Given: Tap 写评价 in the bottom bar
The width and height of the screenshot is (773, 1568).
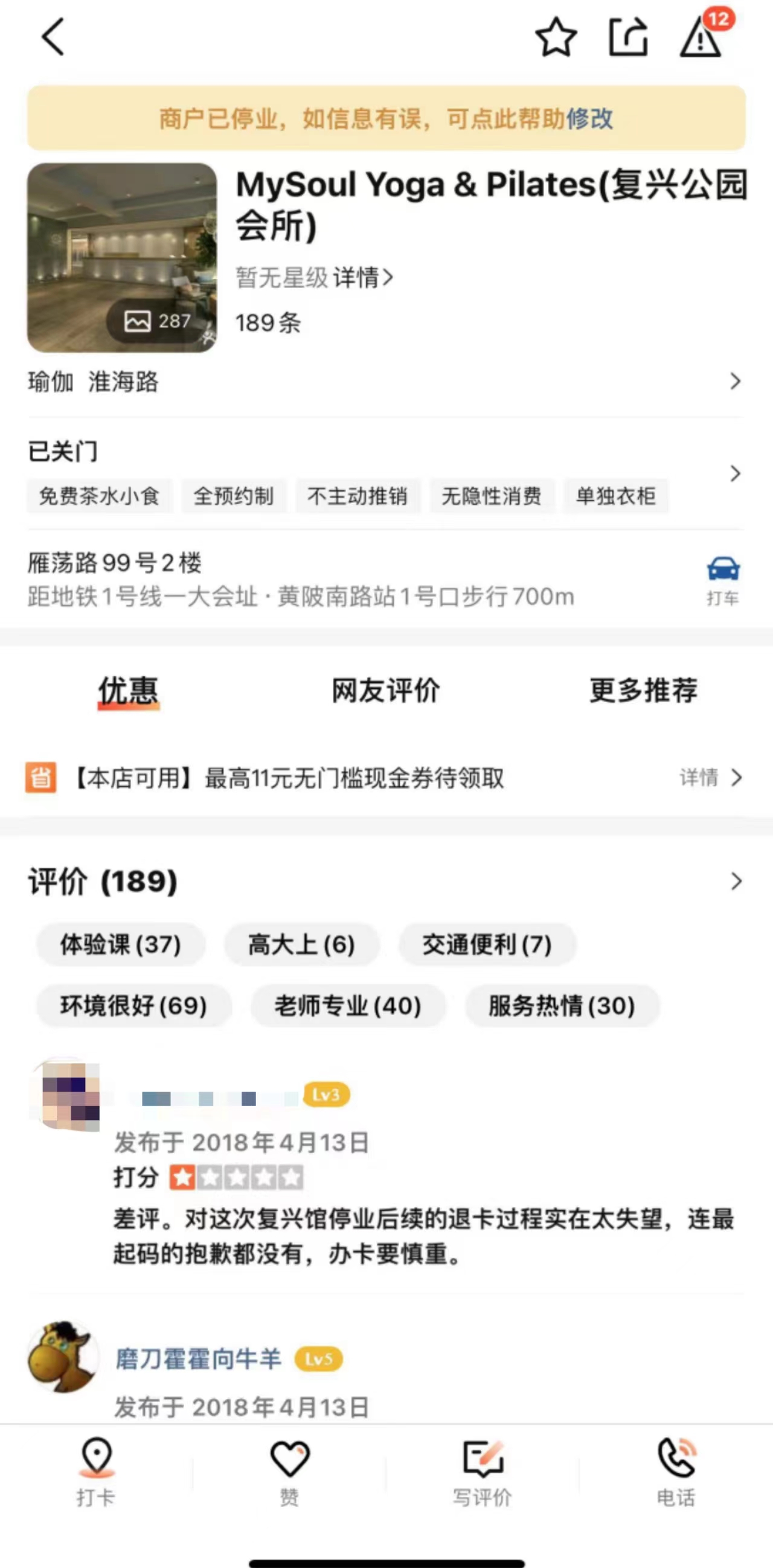Looking at the screenshot, I should click(482, 1472).
